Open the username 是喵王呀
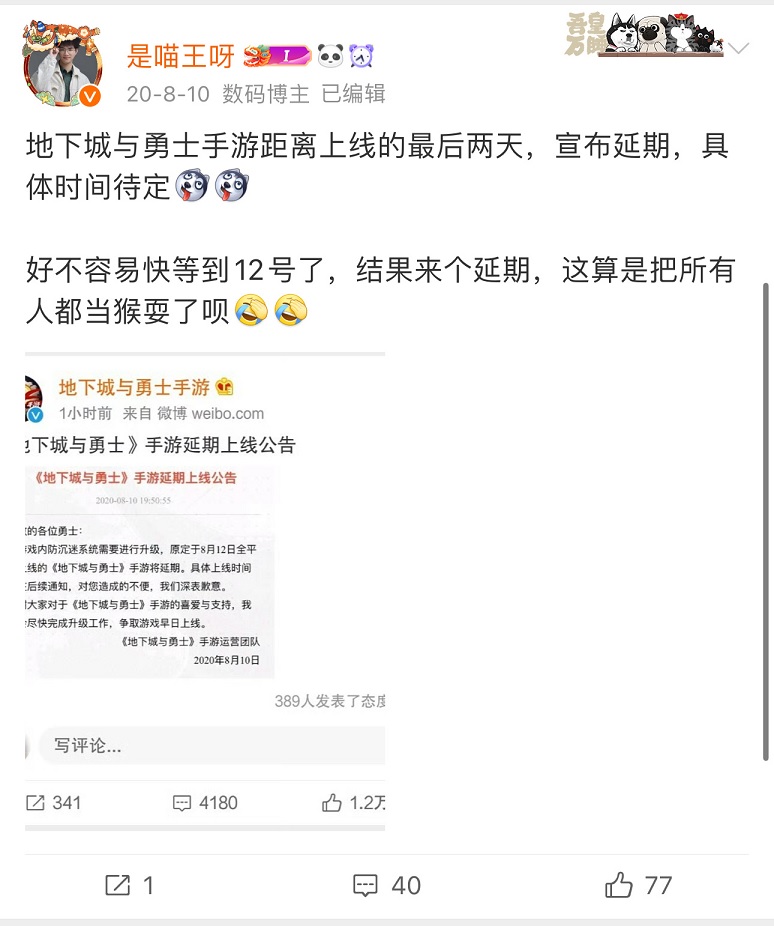The width and height of the screenshot is (774, 926). click(180, 56)
